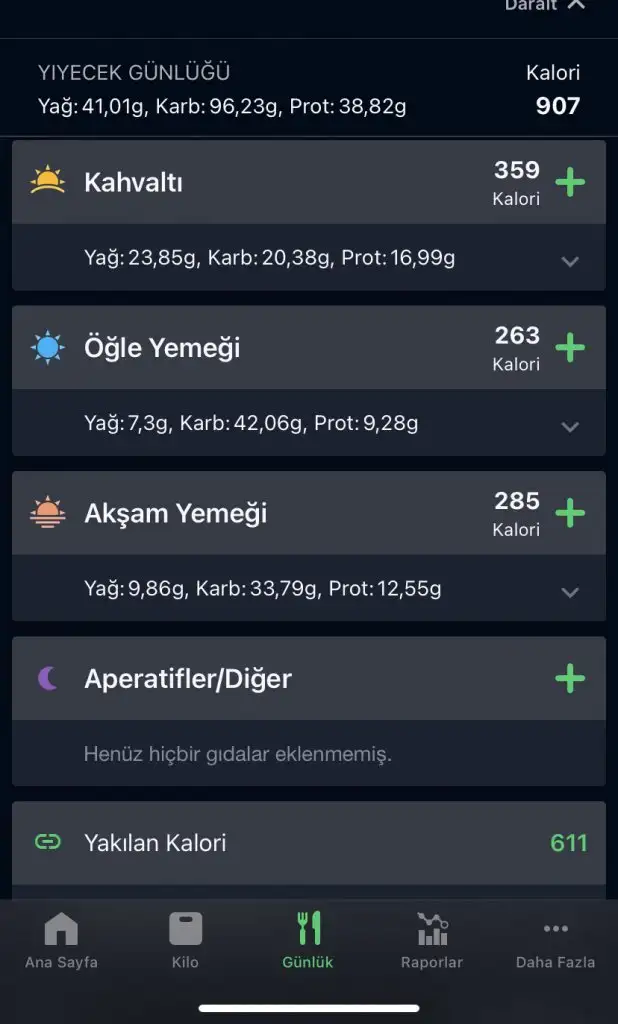The width and height of the screenshot is (618, 1024).
Task: Open Yakılan Kalori row
Action: coord(308,843)
